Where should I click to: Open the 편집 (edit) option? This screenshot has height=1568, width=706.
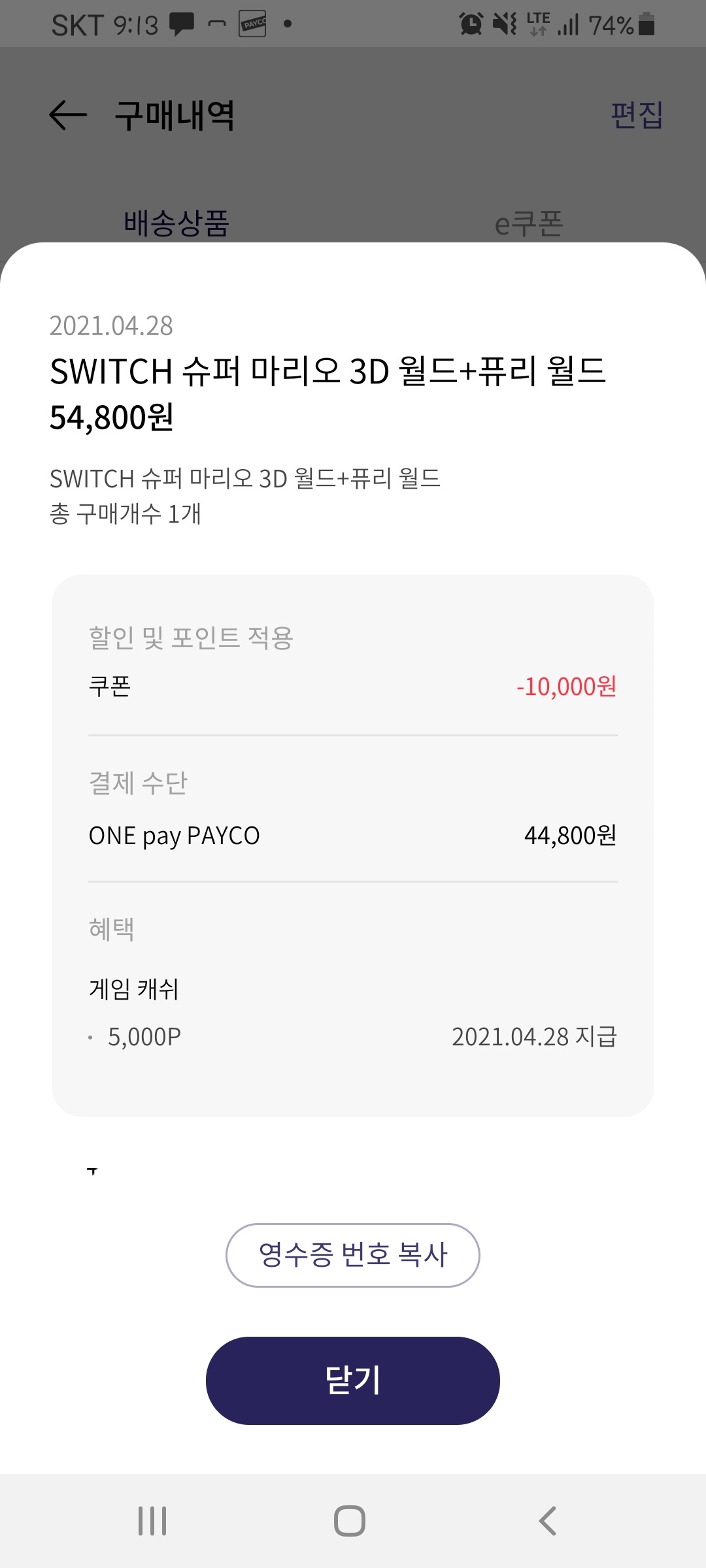[637, 115]
